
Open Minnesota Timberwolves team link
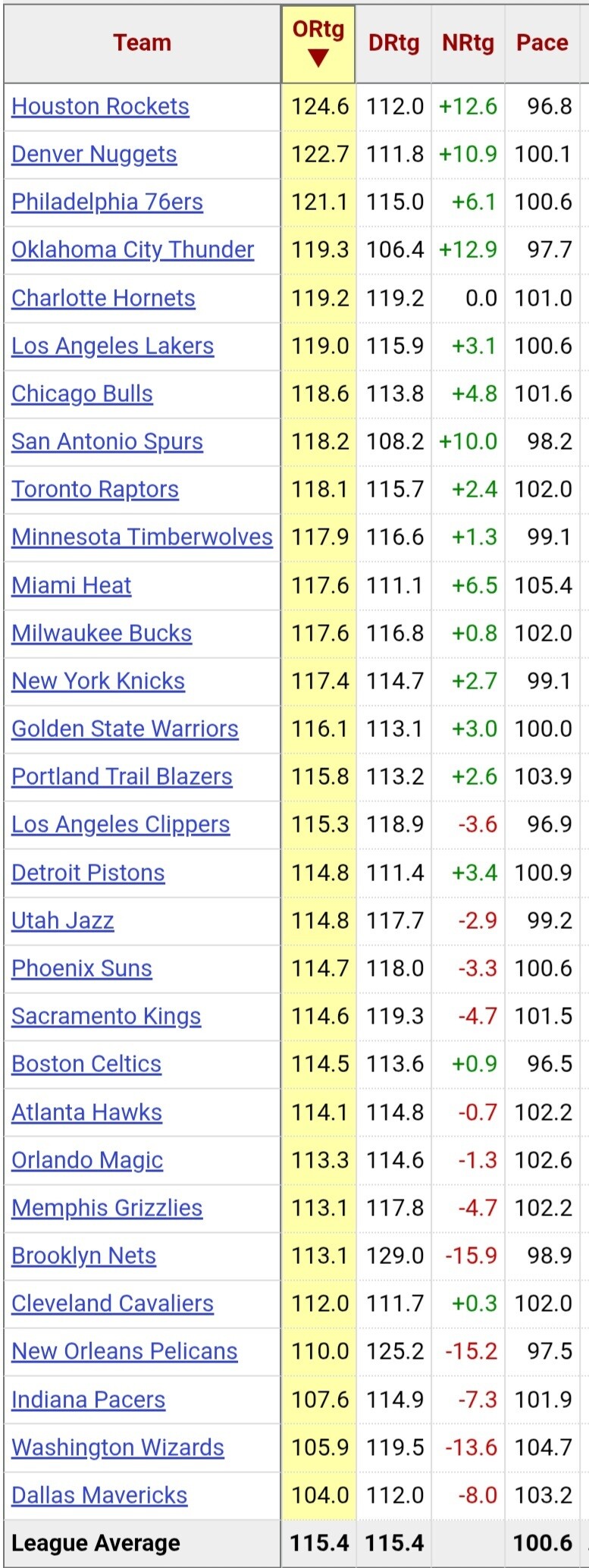[142, 537]
